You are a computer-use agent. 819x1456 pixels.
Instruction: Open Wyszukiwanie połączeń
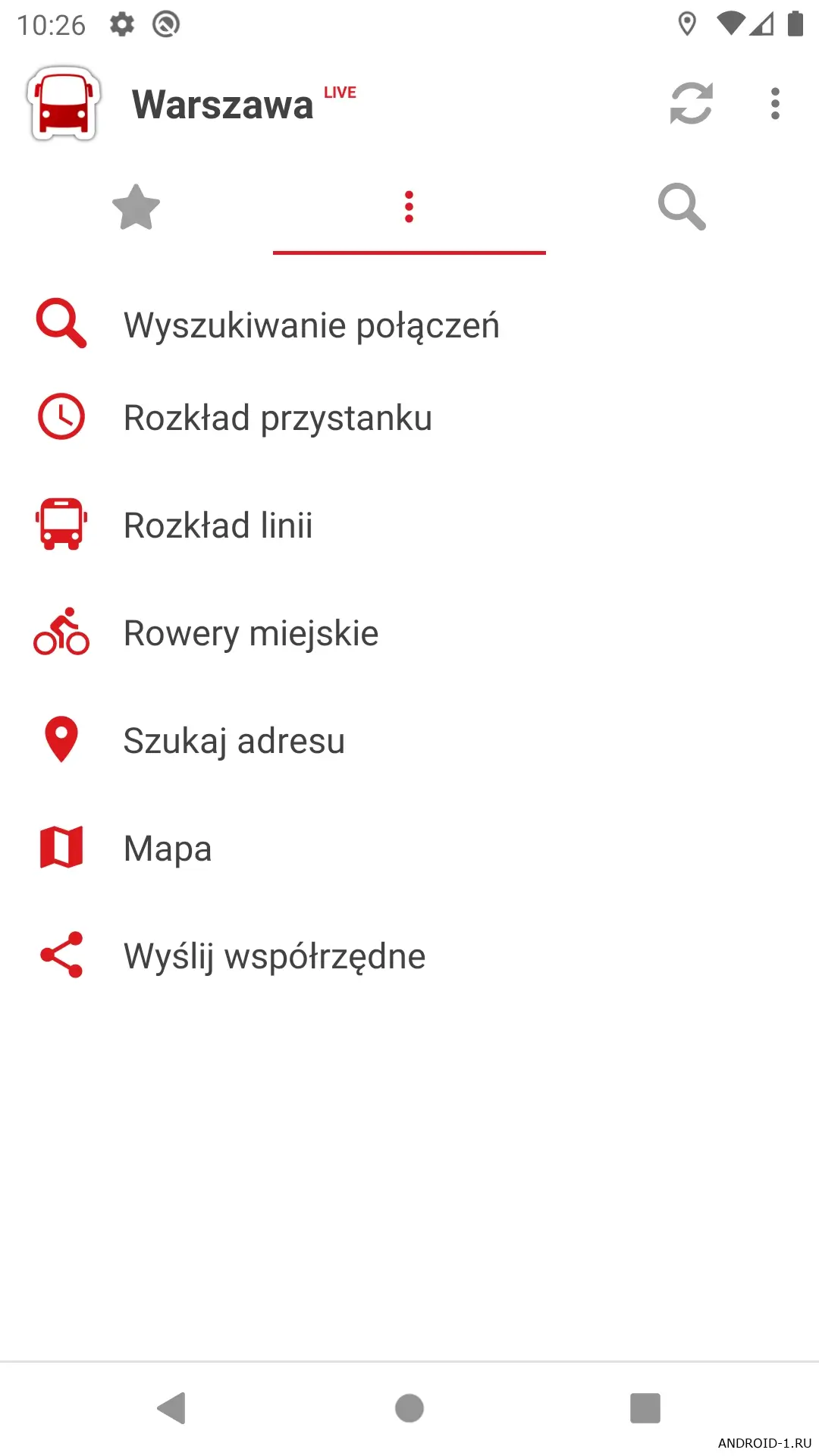(x=311, y=325)
